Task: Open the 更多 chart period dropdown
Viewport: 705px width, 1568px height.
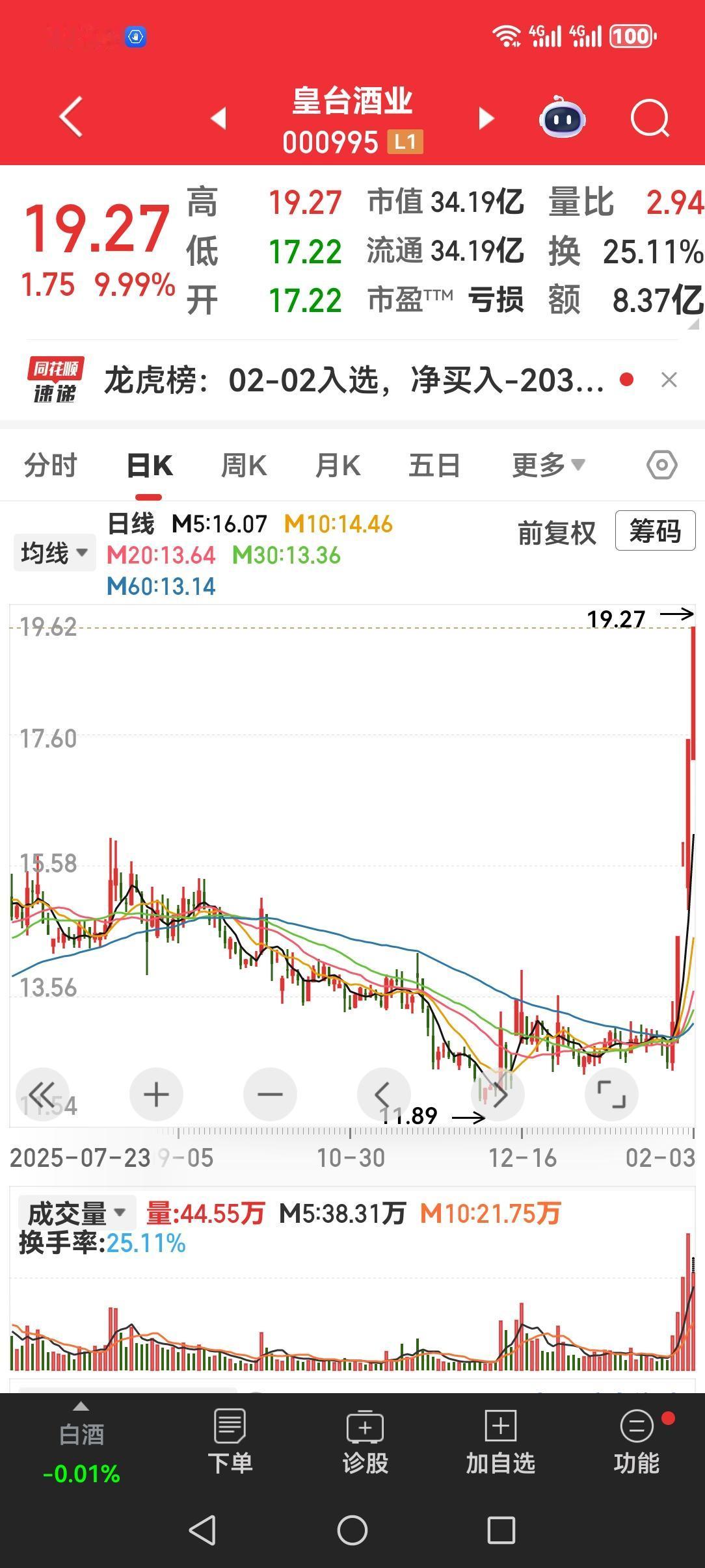Action: tap(546, 464)
